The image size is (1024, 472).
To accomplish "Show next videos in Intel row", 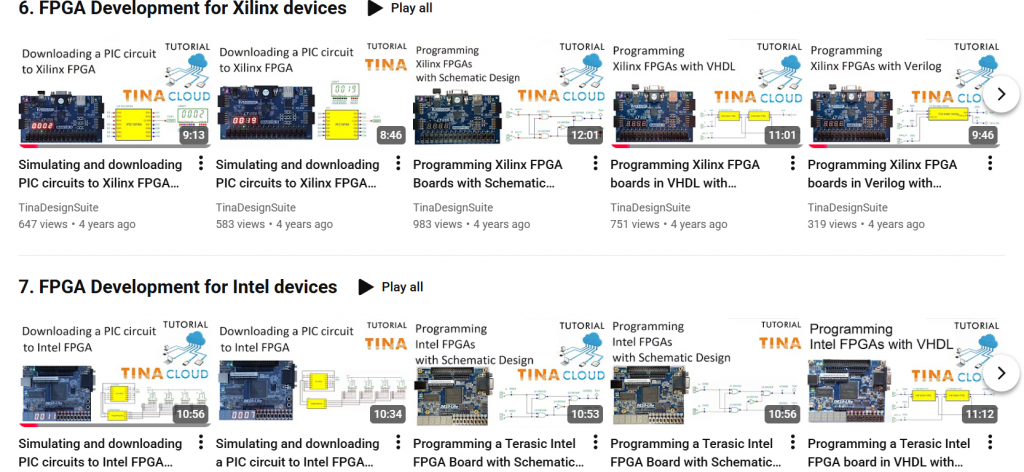I will [1001, 373].
